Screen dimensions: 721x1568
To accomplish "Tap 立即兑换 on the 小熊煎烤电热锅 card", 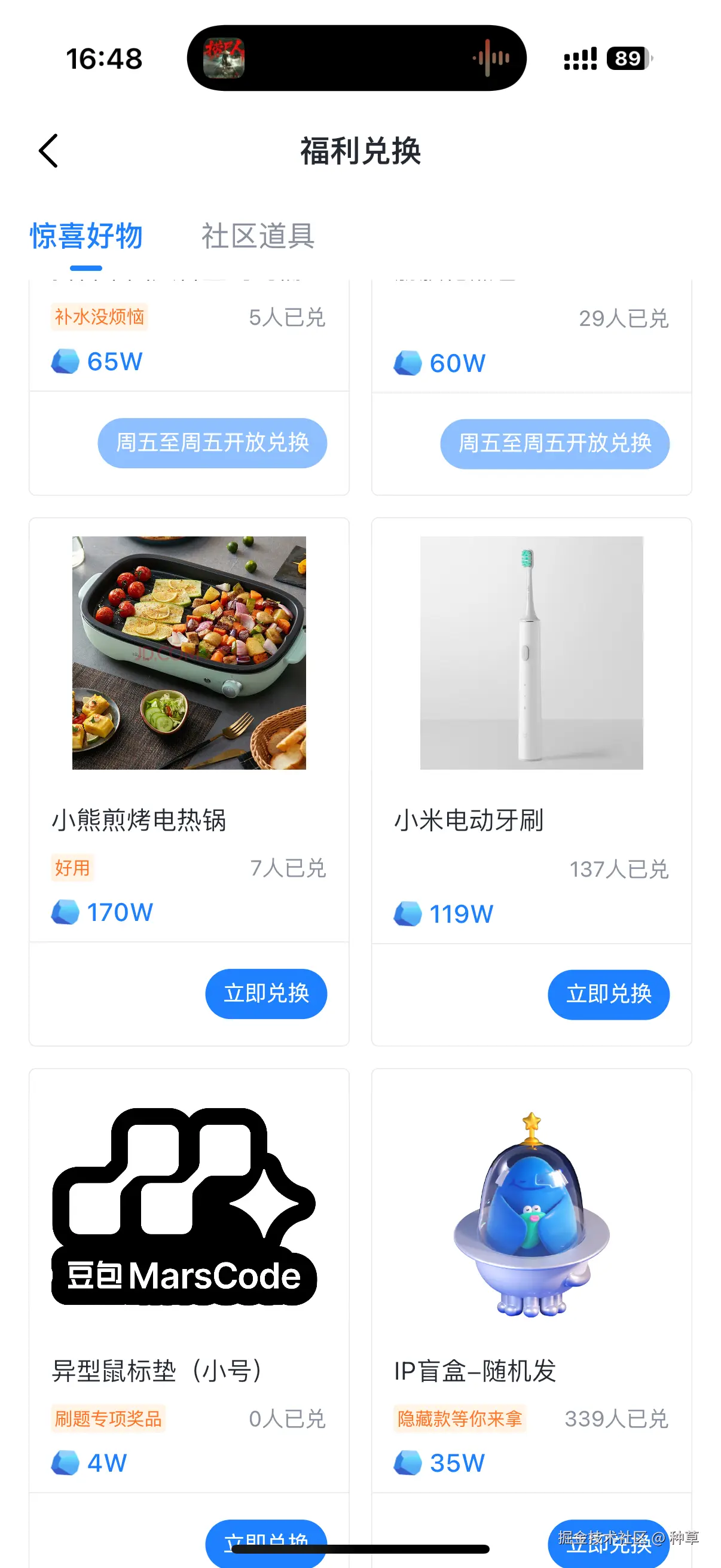I will click(x=267, y=993).
